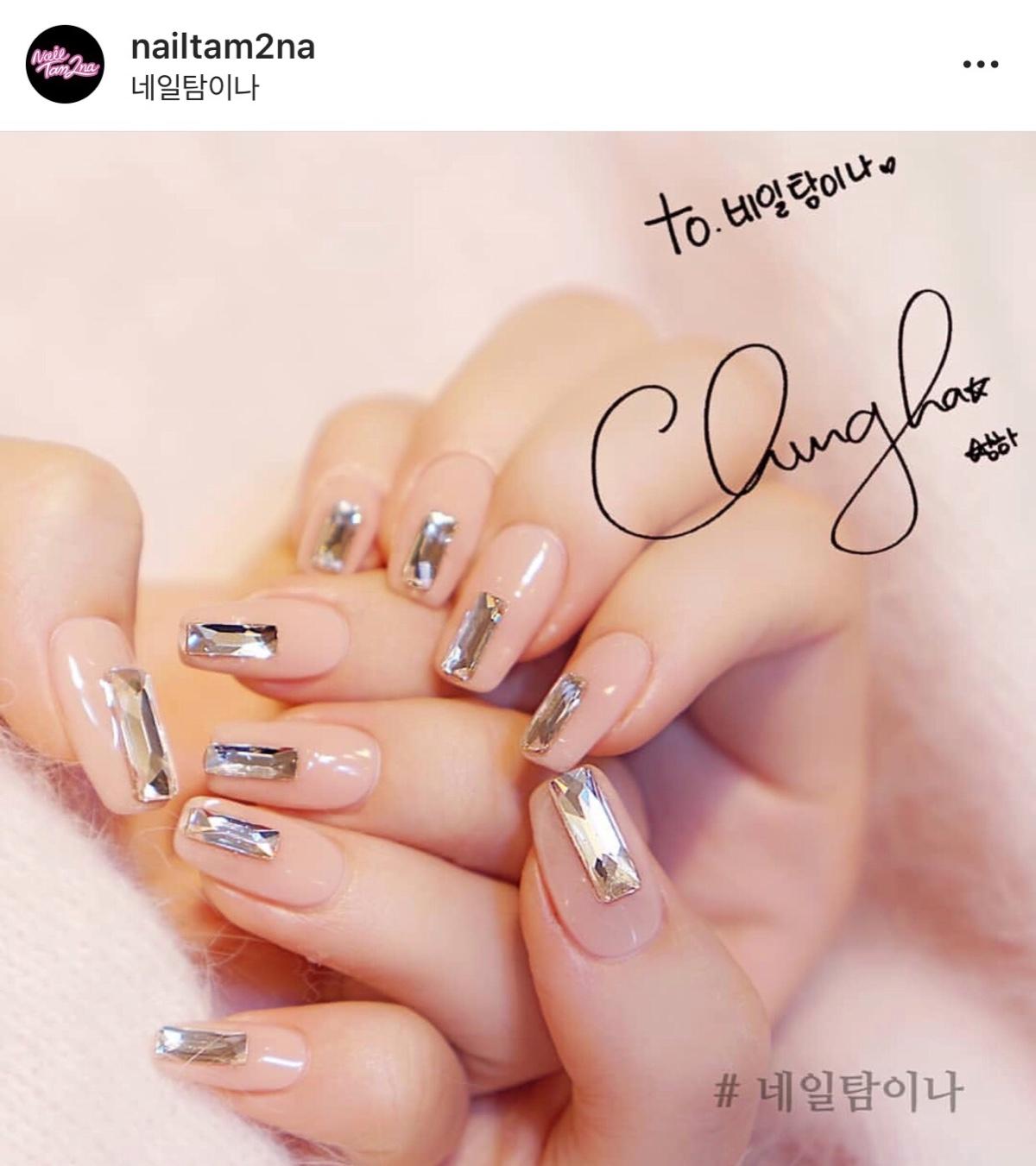Open the 네일탐이나 location link
The image size is (1036, 1166).
194,87
